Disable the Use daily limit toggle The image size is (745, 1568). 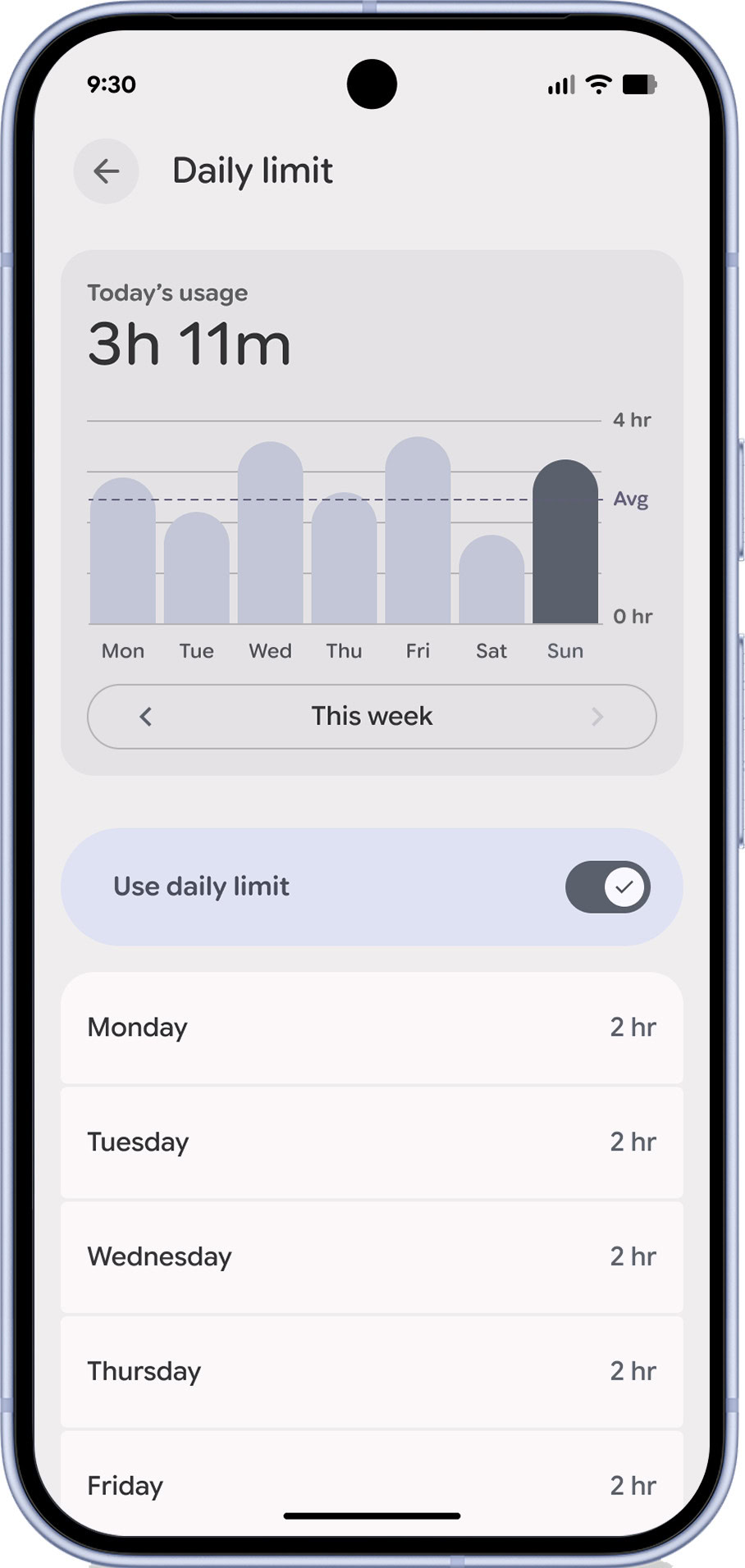[607, 887]
